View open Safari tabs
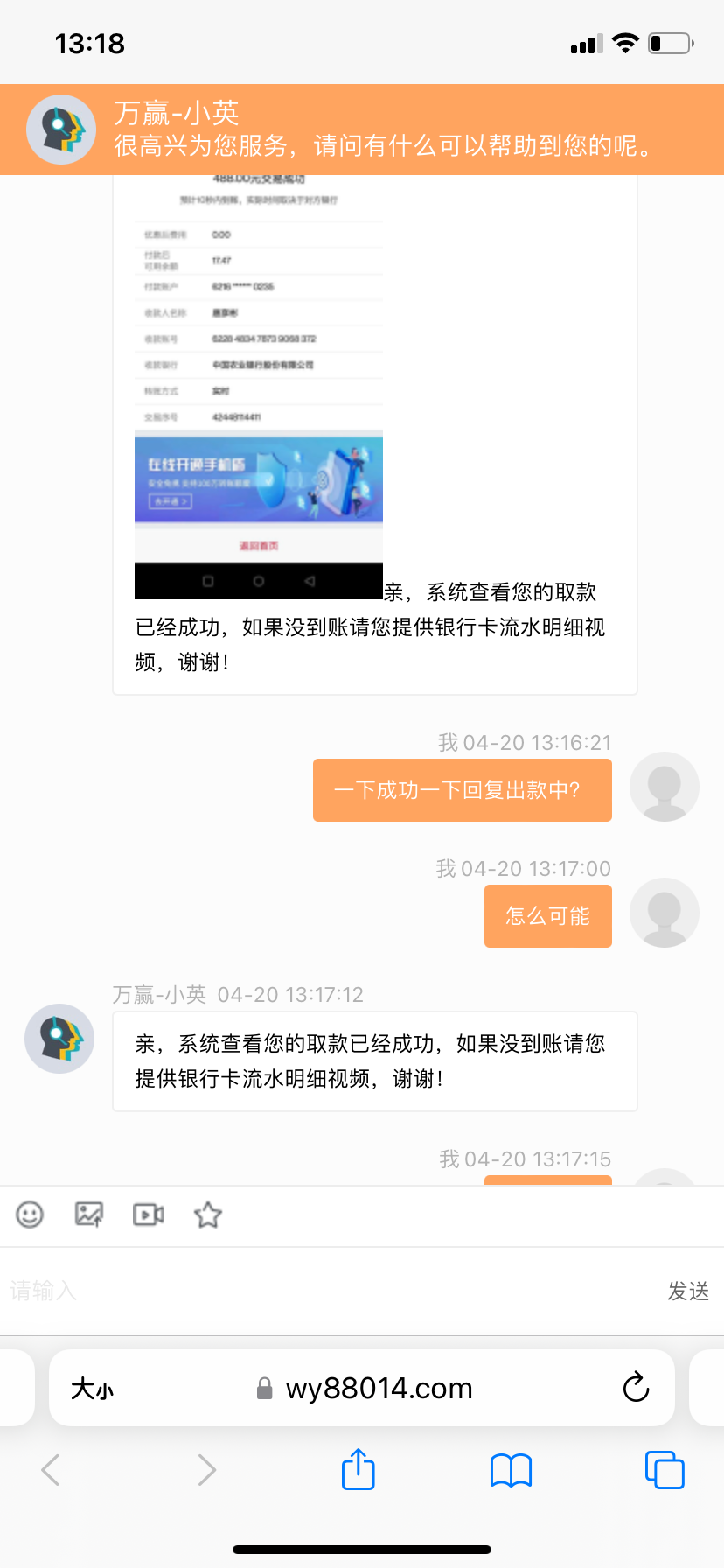The height and width of the screenshot is (1568, 724). click(665, 1470)
